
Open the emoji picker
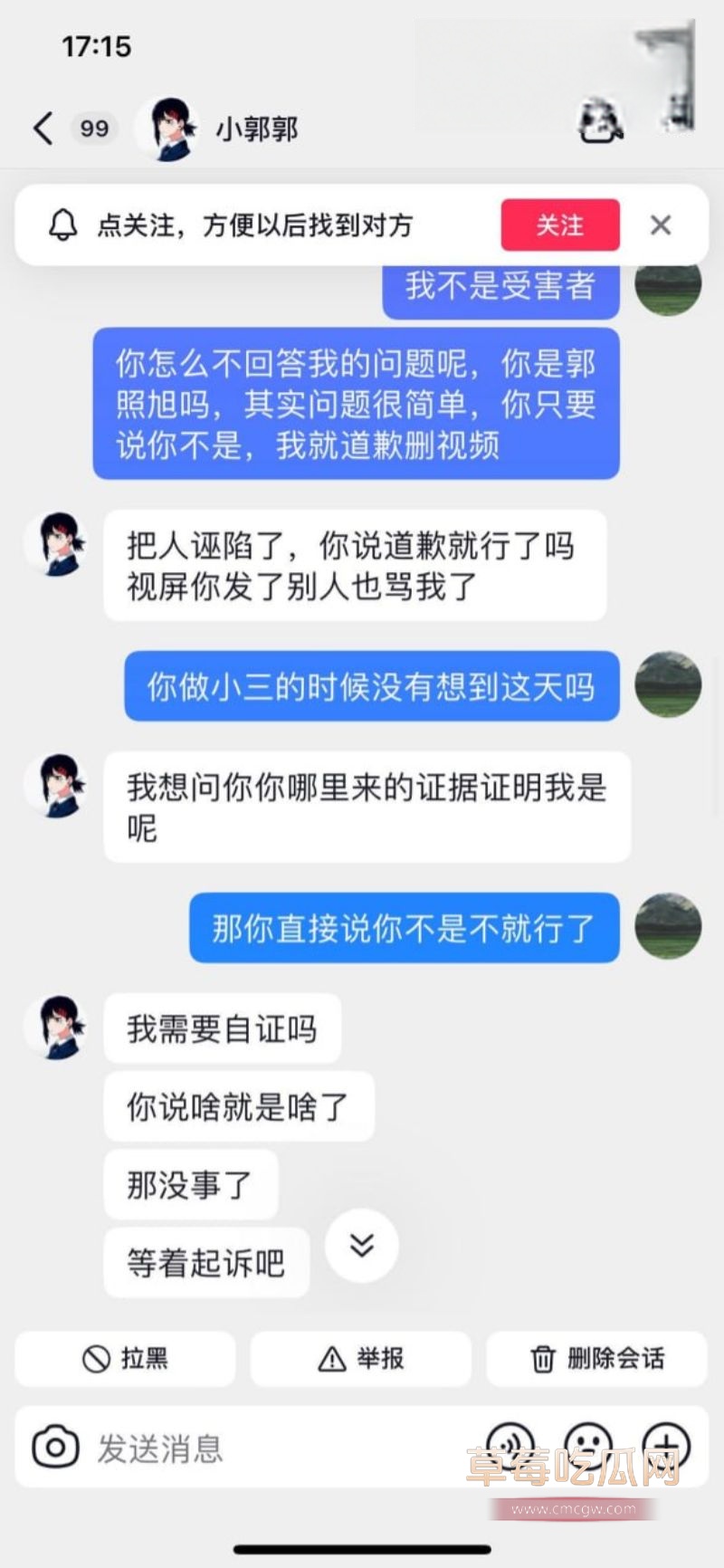[x=589, y=1448]
